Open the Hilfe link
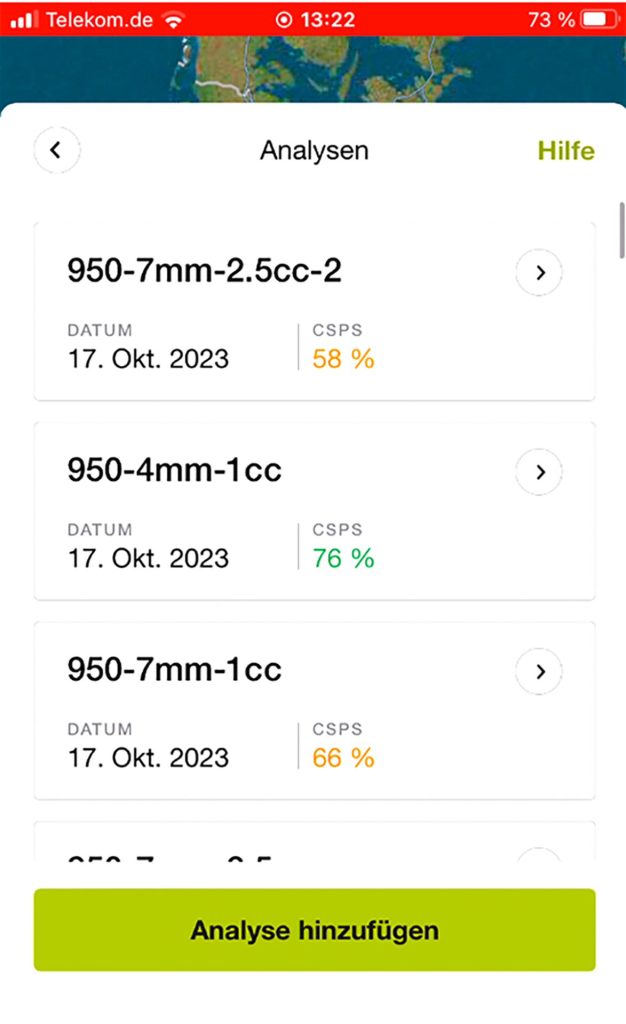Image resolution: width=626 pixels, height=1024 pixels. [565, 151]
